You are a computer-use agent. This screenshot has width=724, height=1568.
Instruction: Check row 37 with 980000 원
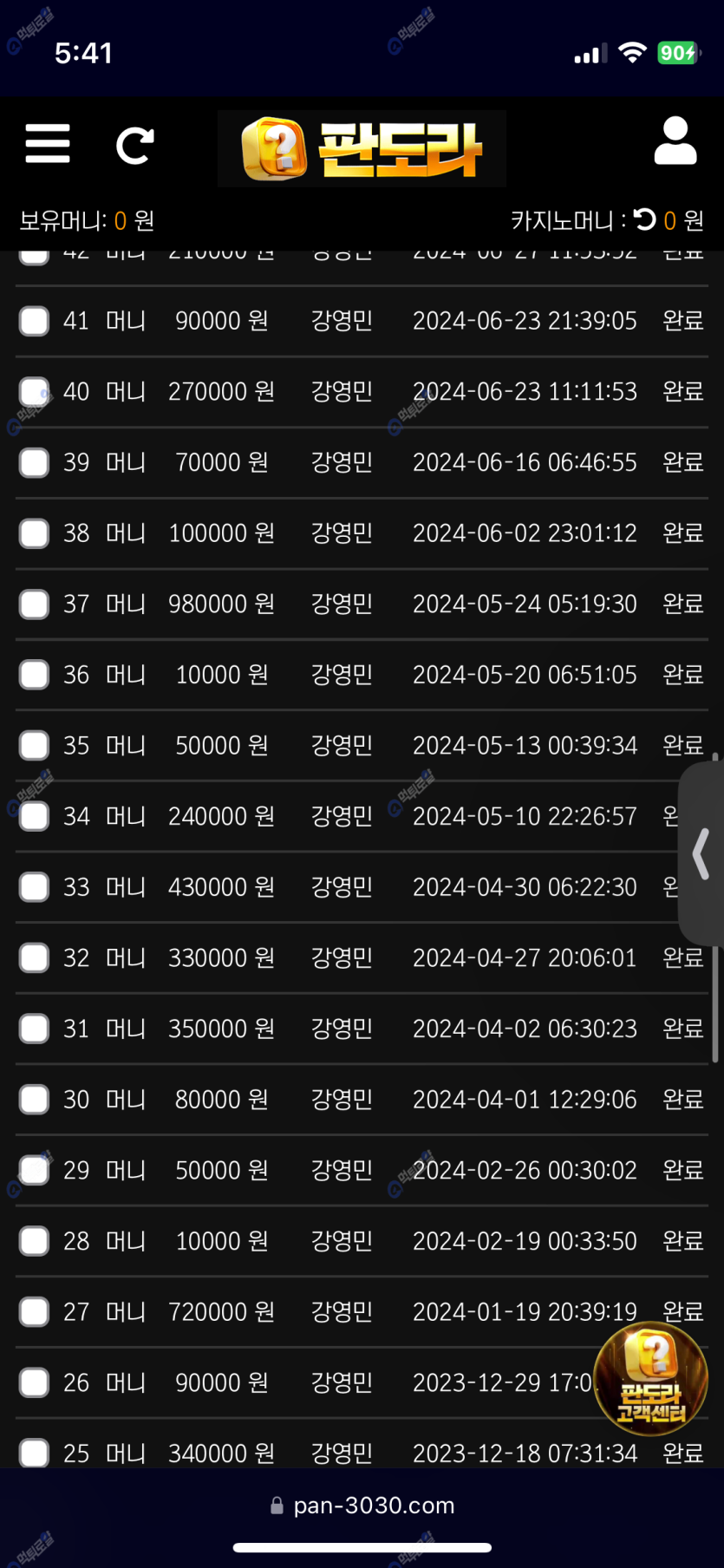click(34, 604)
